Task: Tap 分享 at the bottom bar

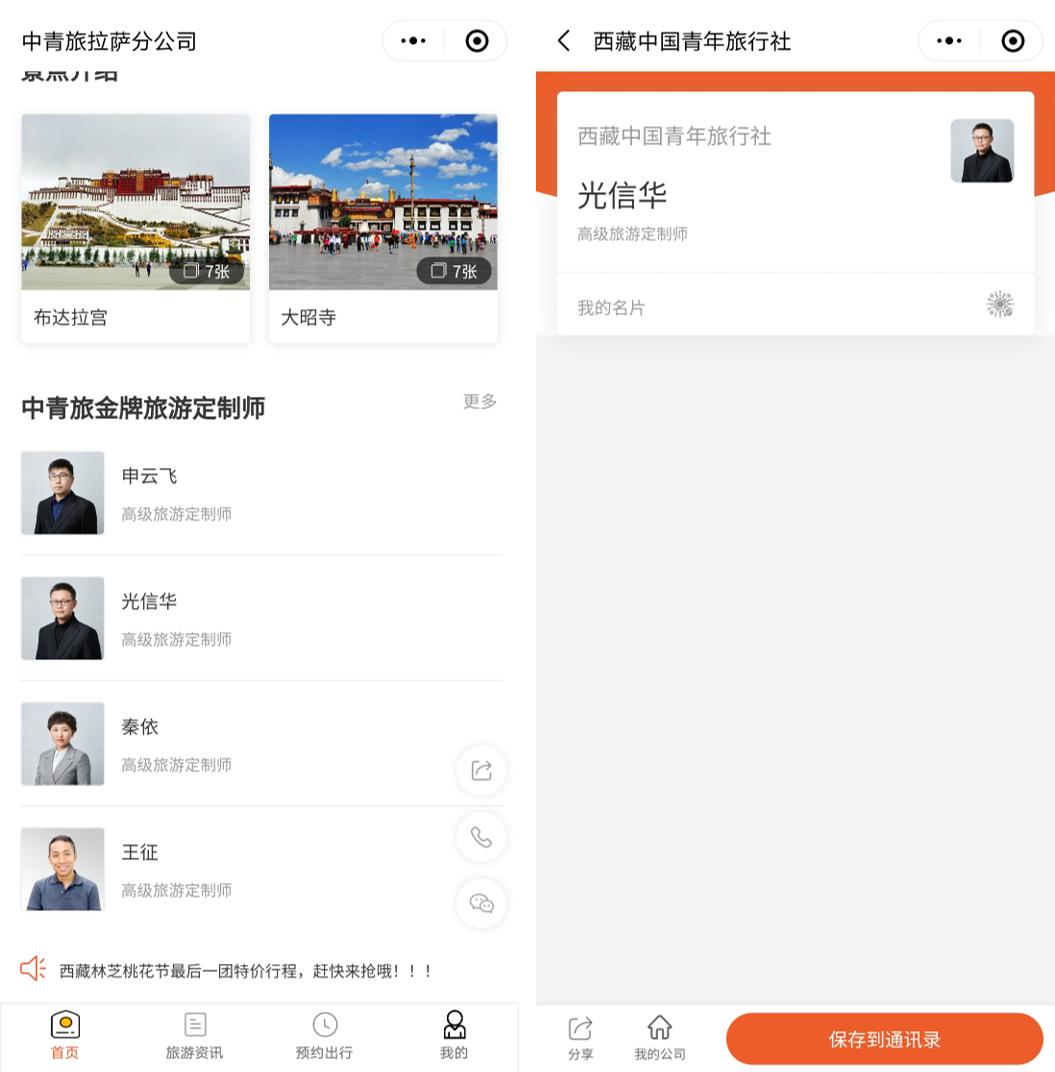Action: [x=581, y=1038]
